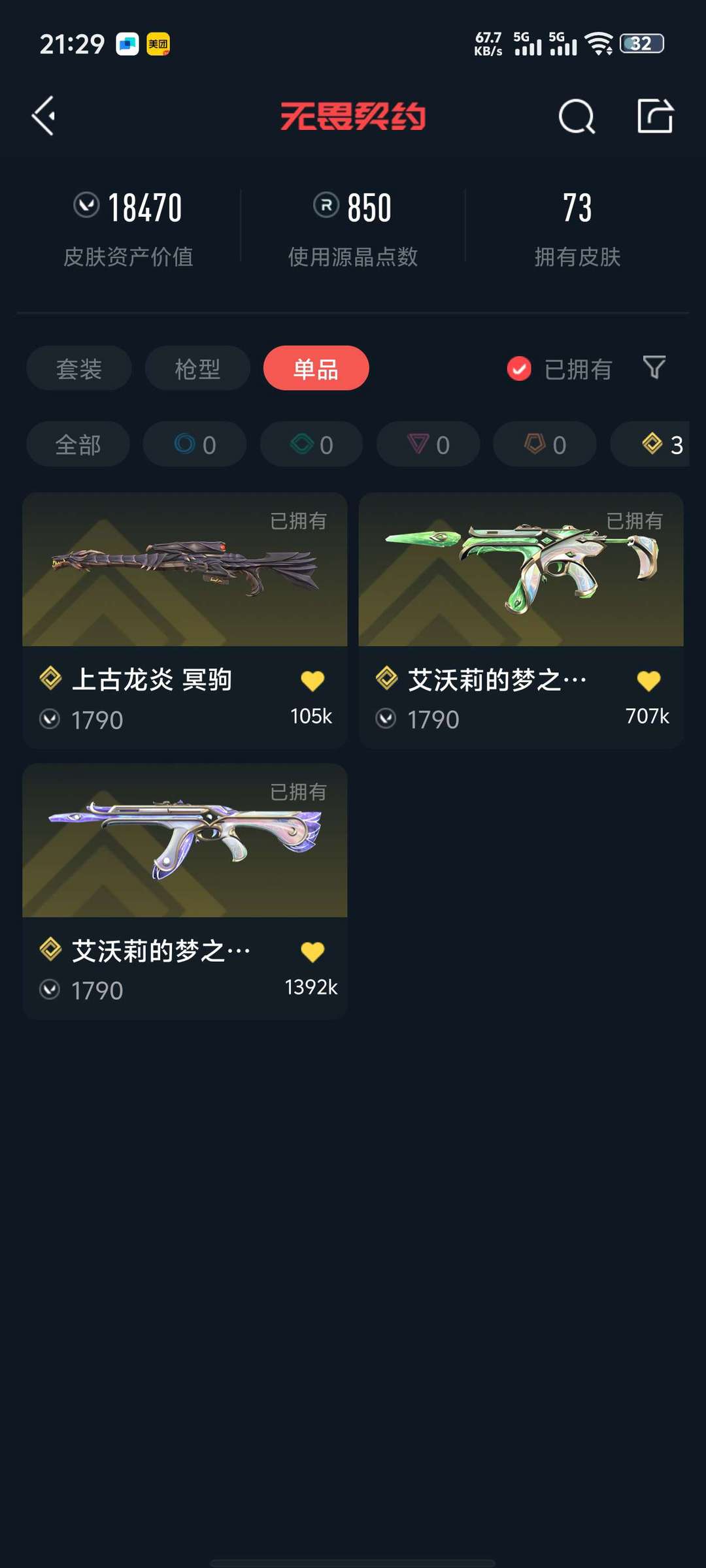Filter by yellow rarity chip showing 3
Image resolution: width=706 pixels, height=1568 pixels.
(x=650, y=444)
